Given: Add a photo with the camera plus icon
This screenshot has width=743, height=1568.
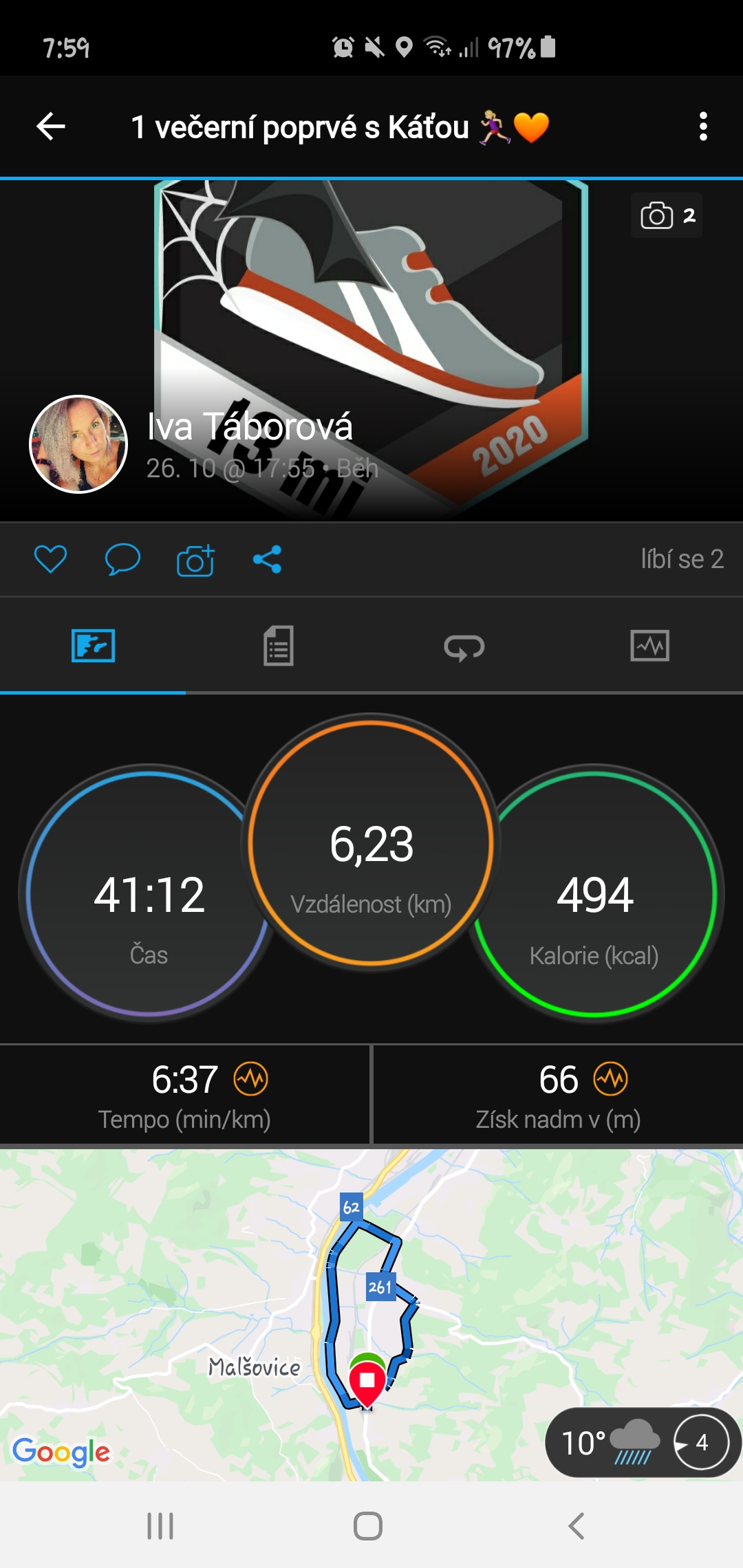Looking at the screenshot, I should [196, 560].
